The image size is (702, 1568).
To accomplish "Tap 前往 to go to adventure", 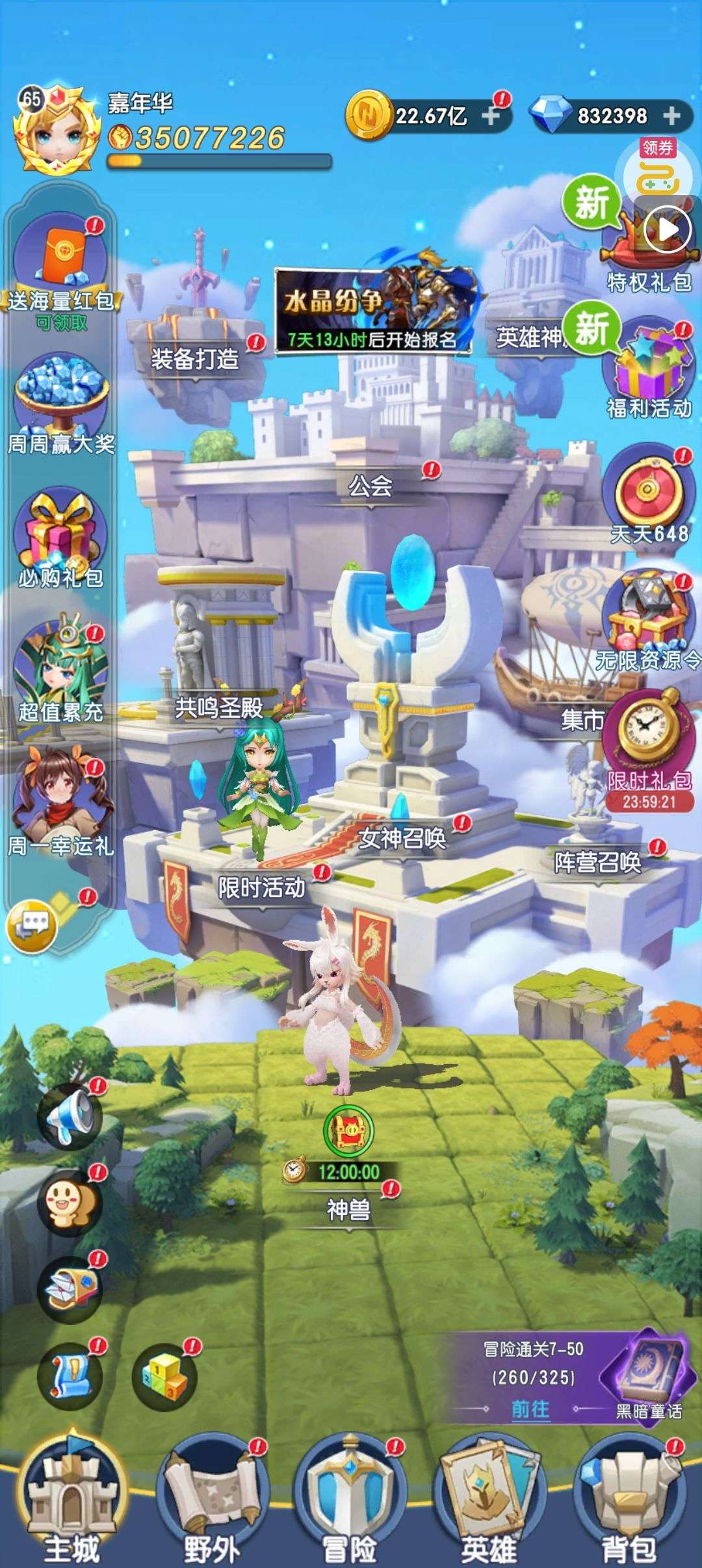I will pos(530,1409).
